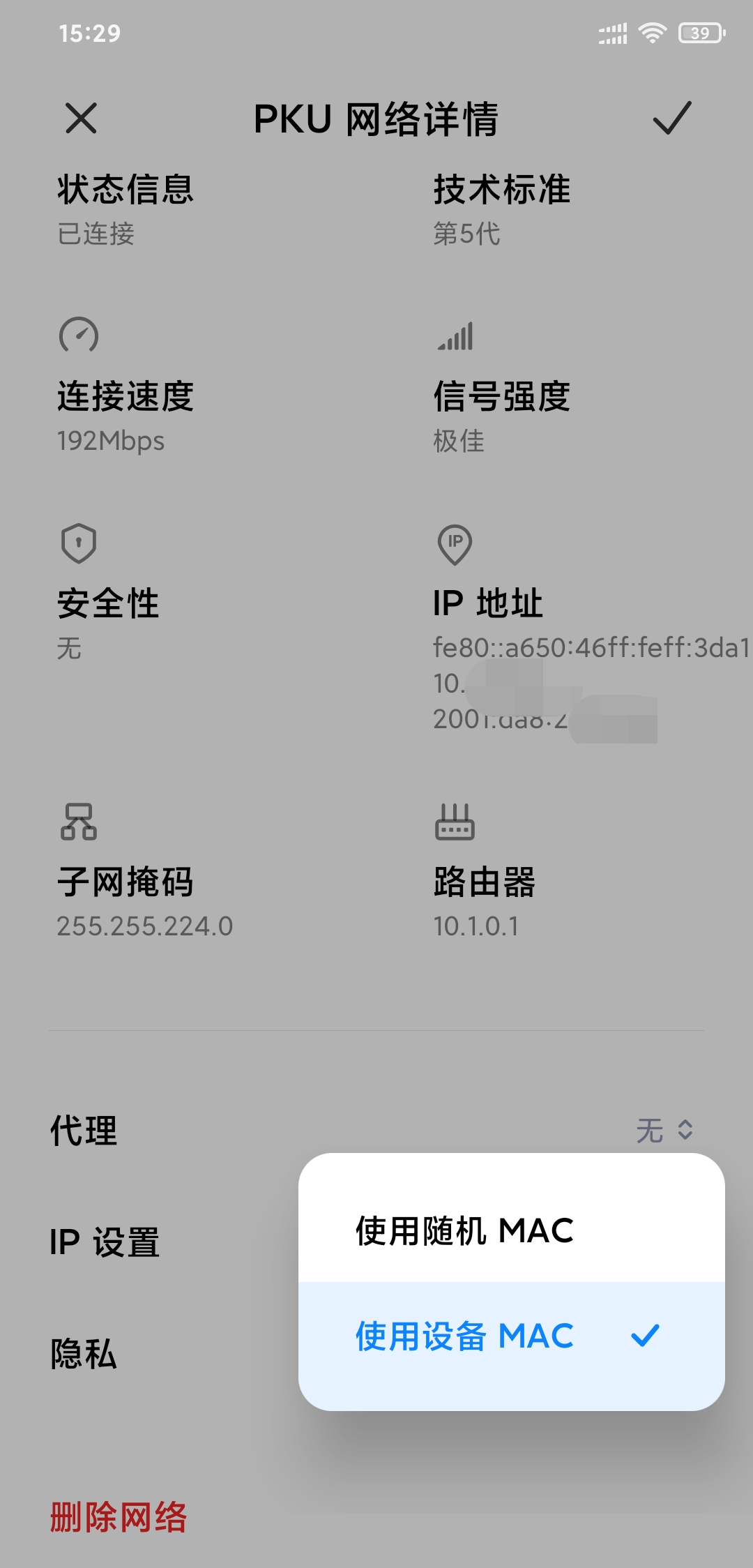Delete this network via 删除网络

tap(119, 1517)
